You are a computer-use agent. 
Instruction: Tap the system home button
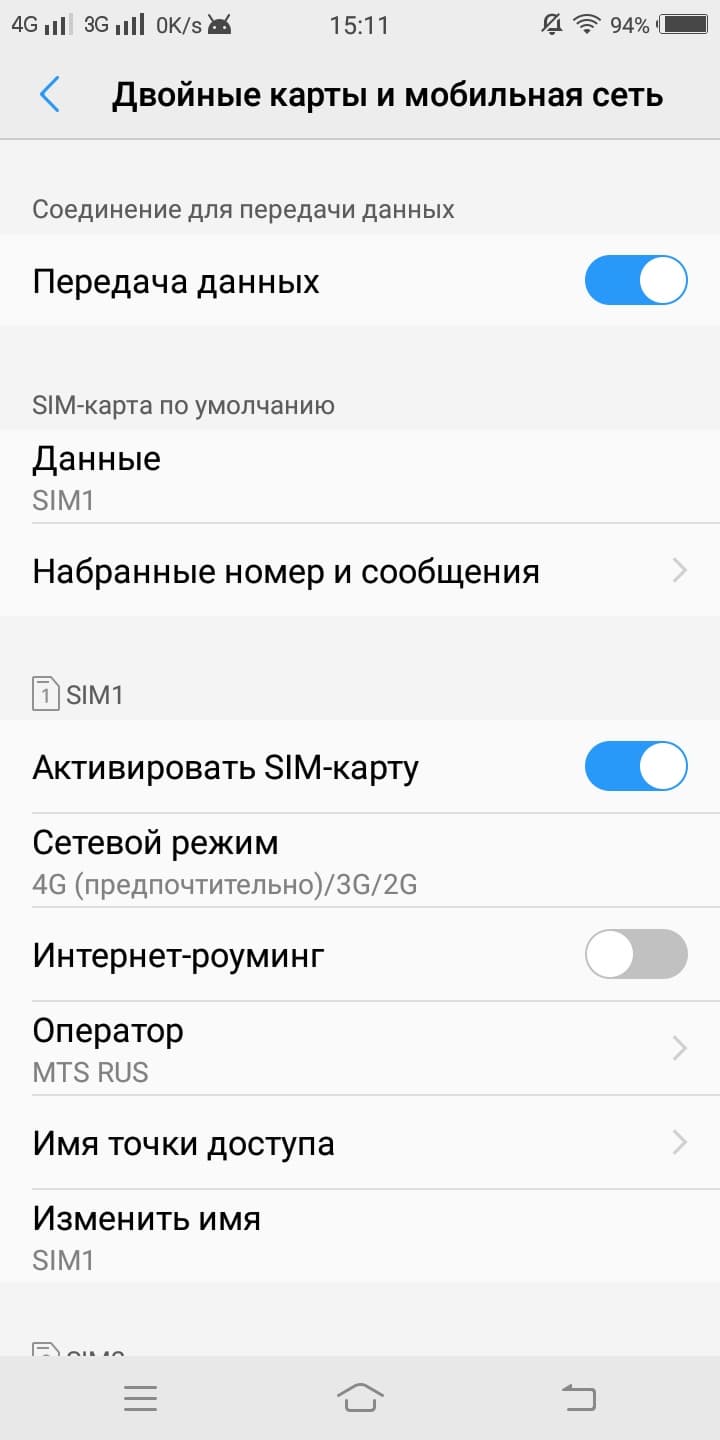(x=360, y=1398)
